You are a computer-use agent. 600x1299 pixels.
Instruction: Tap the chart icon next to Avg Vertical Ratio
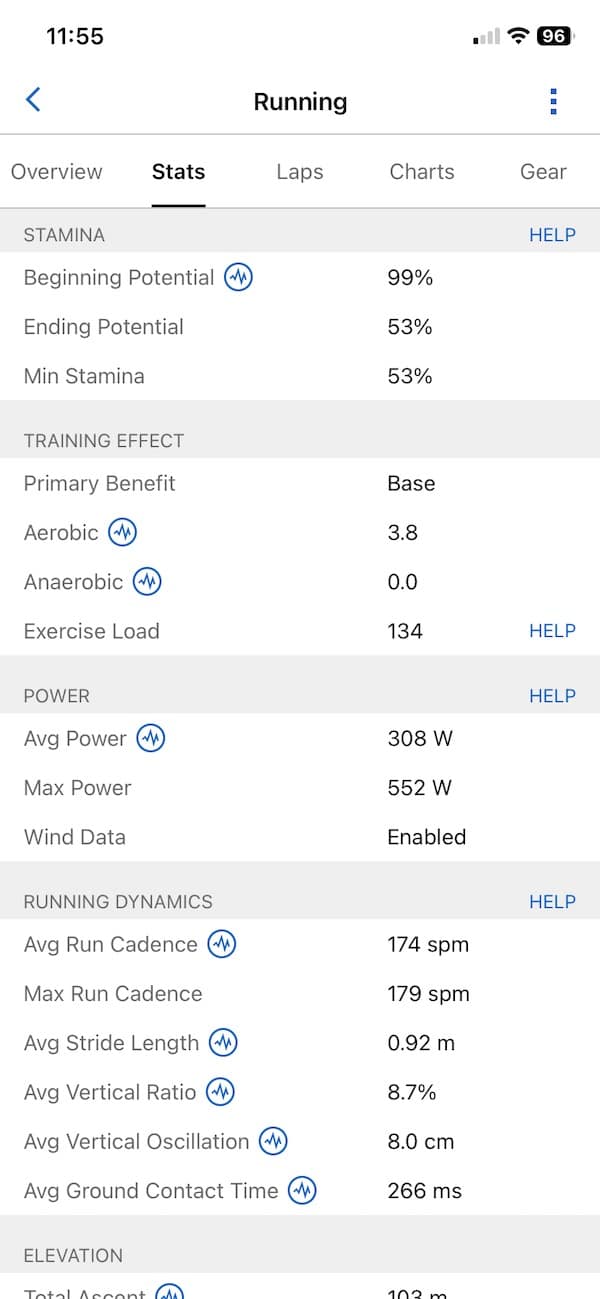(221, 1092)
